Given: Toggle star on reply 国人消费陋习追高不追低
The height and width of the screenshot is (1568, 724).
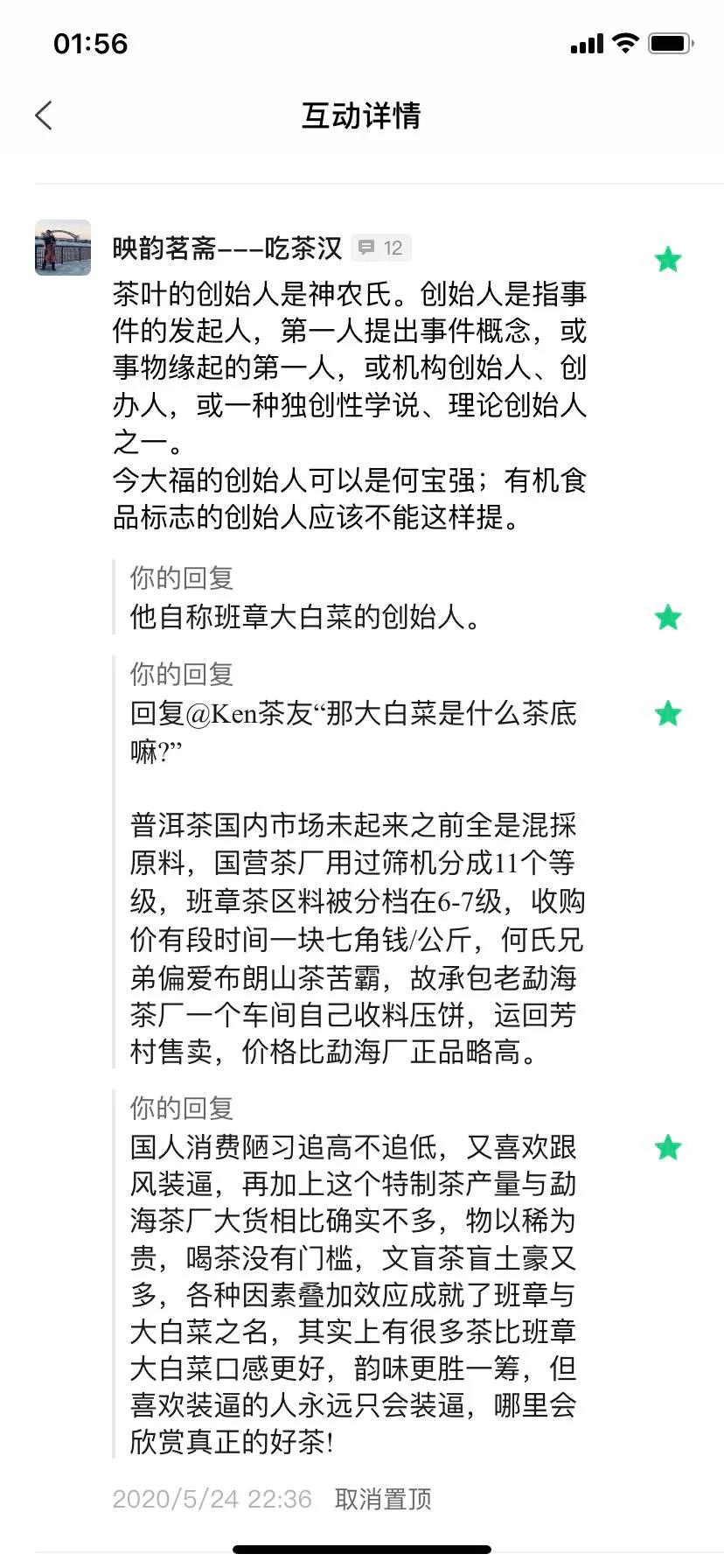Looking at the screenshot, I should pos(668,1147).
